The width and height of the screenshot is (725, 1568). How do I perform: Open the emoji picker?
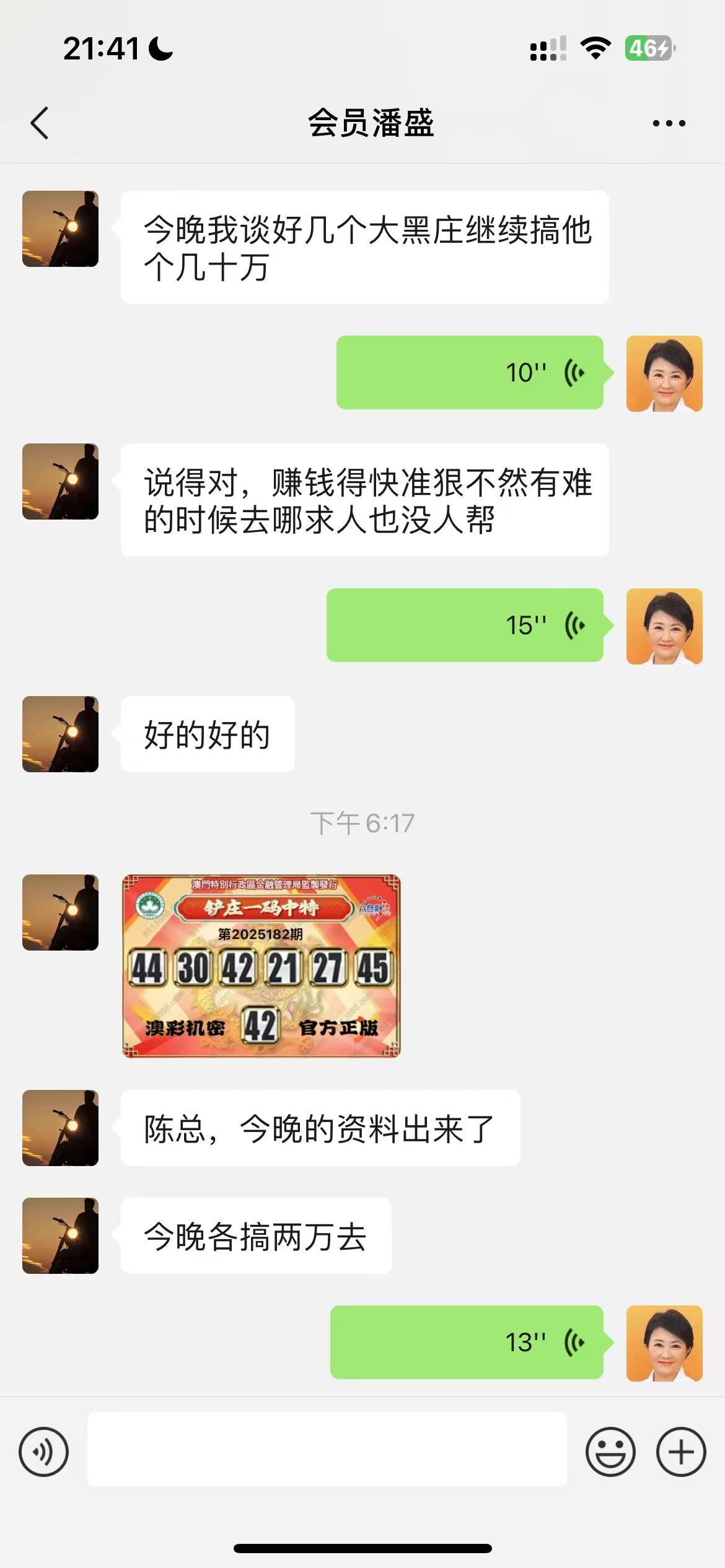pyautogui.click(x=610, y=1452)
